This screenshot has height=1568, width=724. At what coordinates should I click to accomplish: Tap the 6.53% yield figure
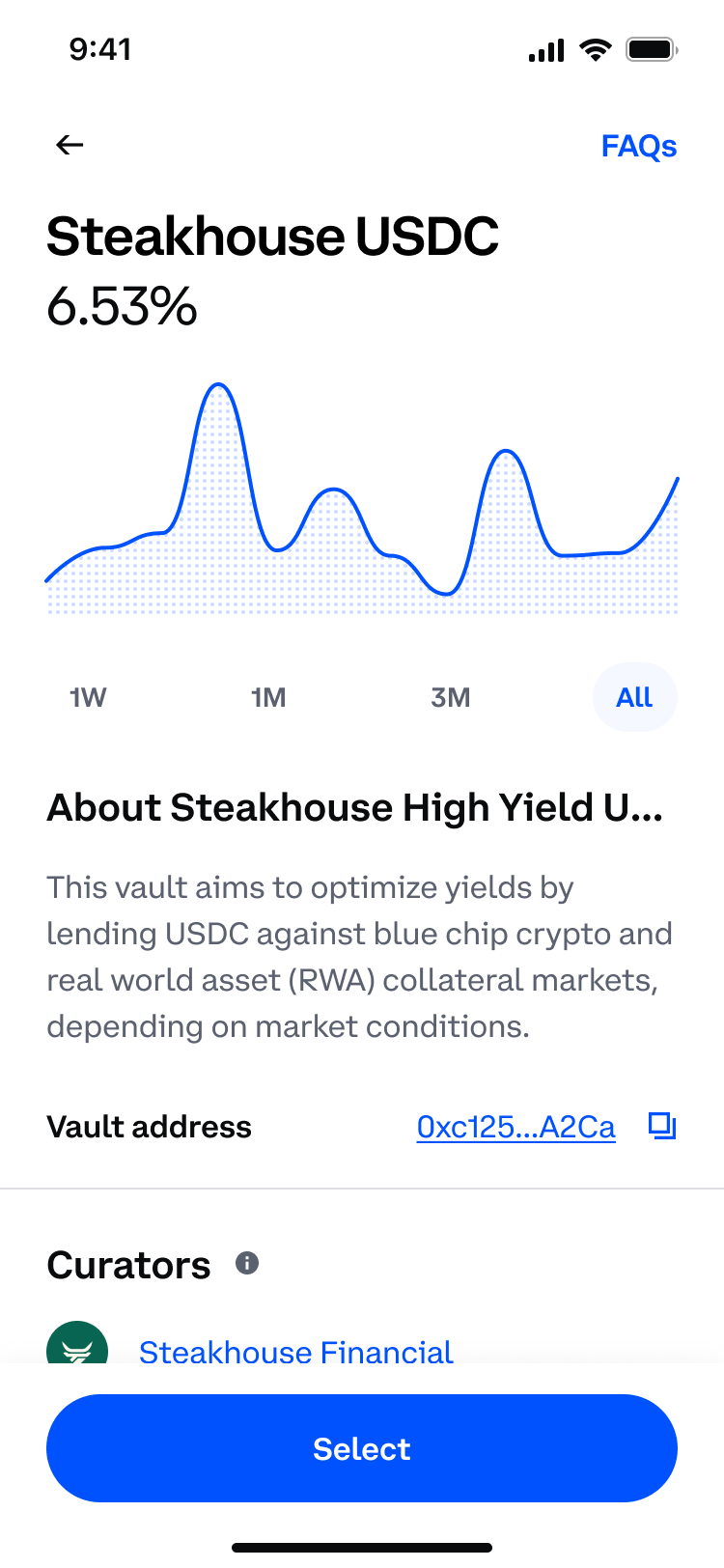click(123, 309)
